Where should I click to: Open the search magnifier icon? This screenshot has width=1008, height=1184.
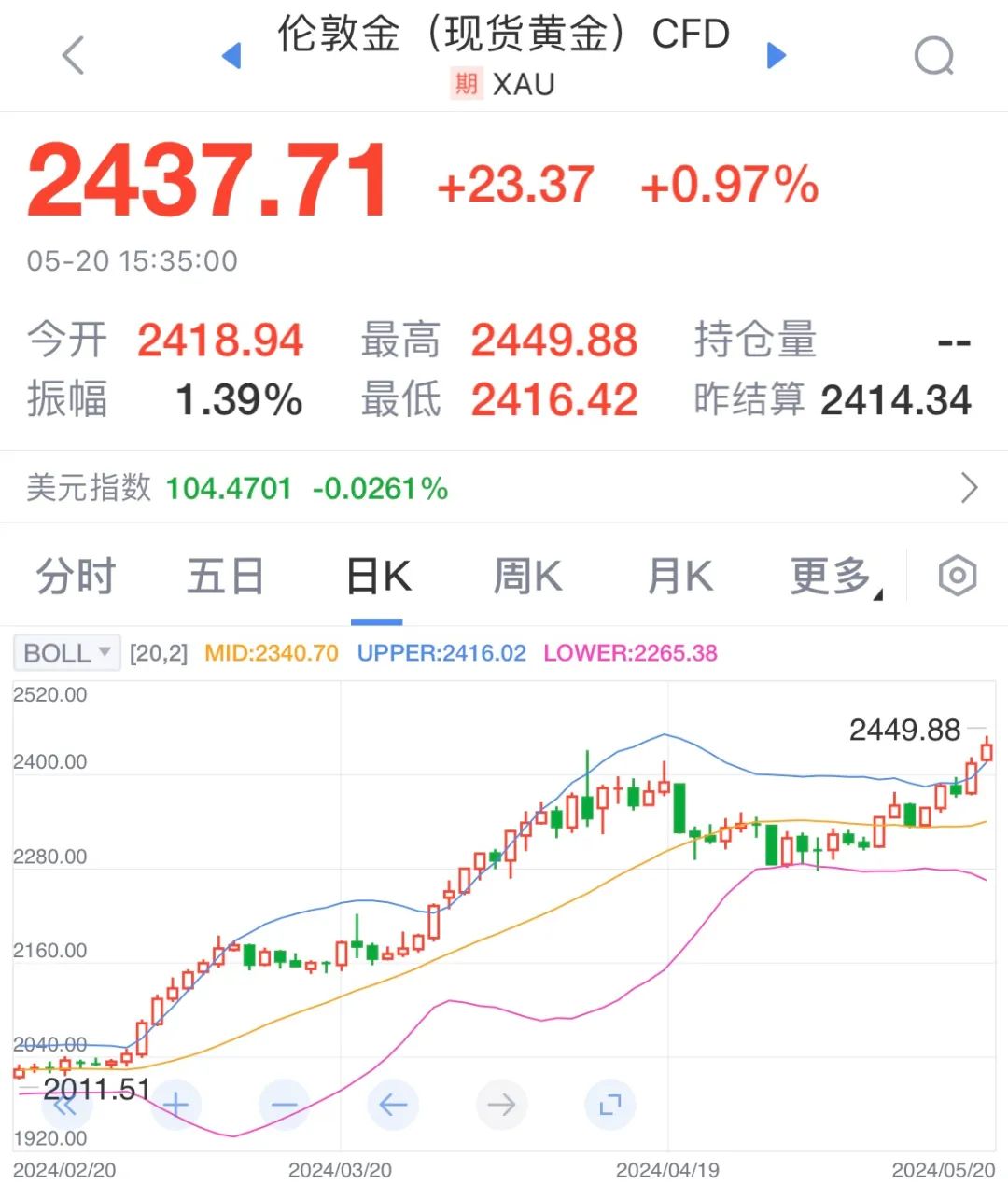click(x=933, y=56)
